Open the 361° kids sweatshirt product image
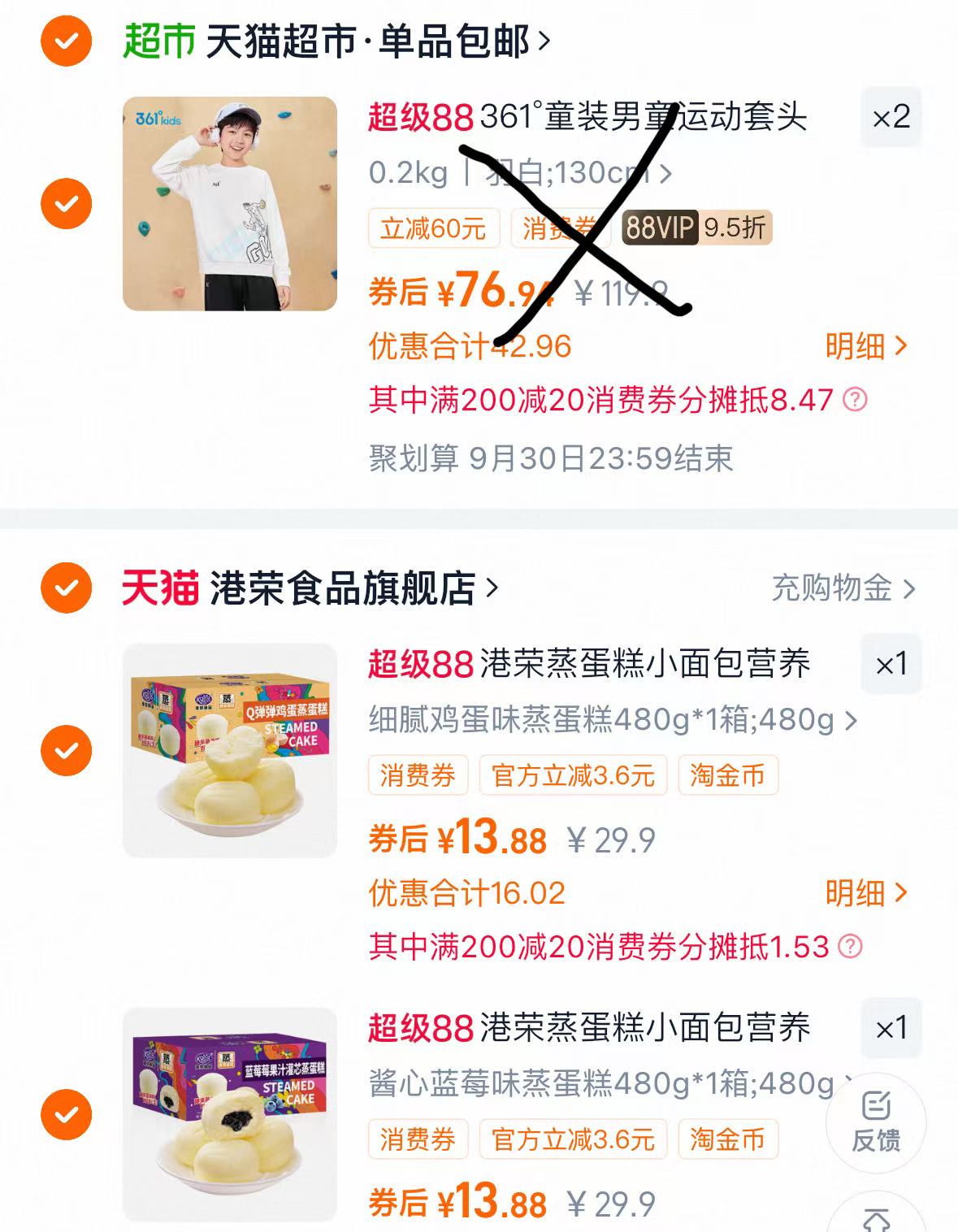This screenshot has width=958, height=1232. 230,204
